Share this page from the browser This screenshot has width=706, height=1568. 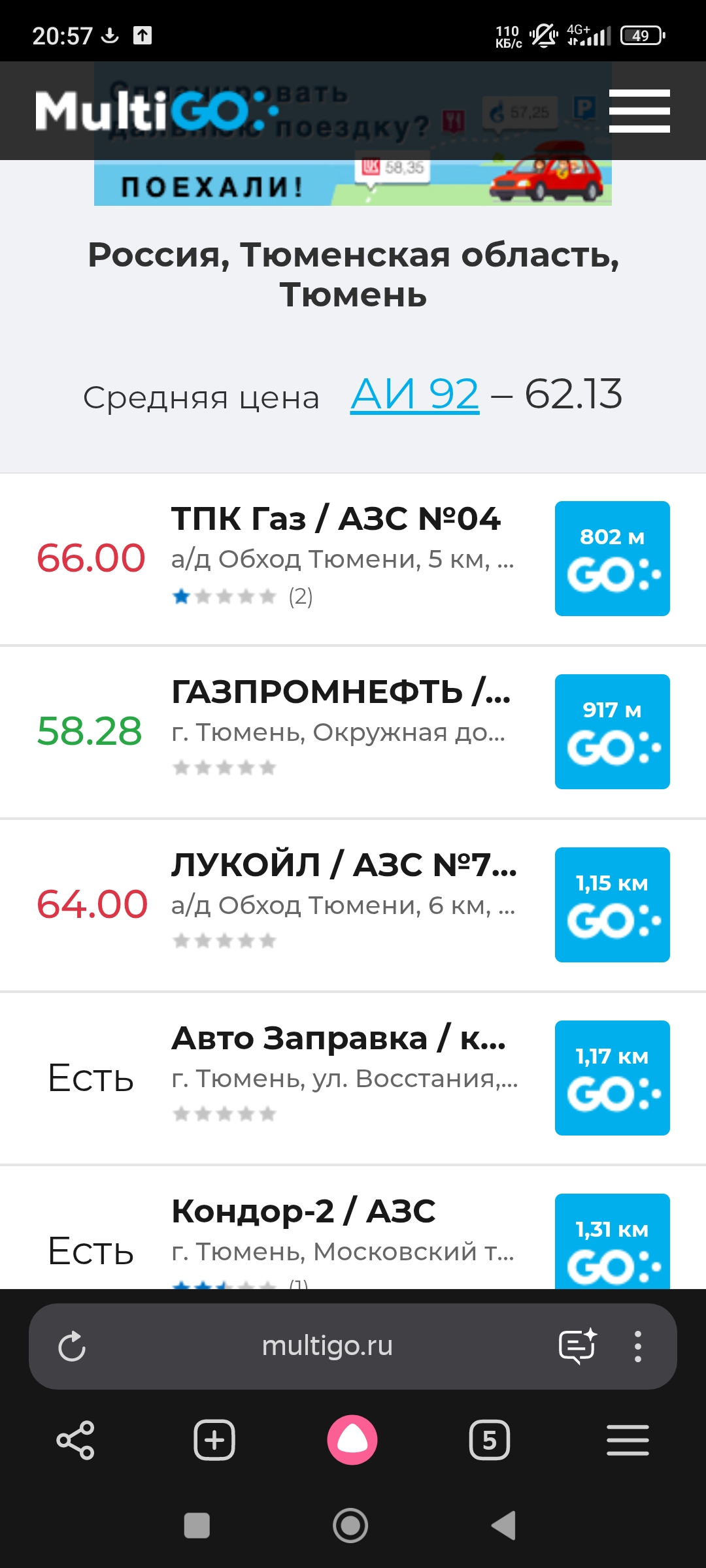click(x=76, y=1440)
